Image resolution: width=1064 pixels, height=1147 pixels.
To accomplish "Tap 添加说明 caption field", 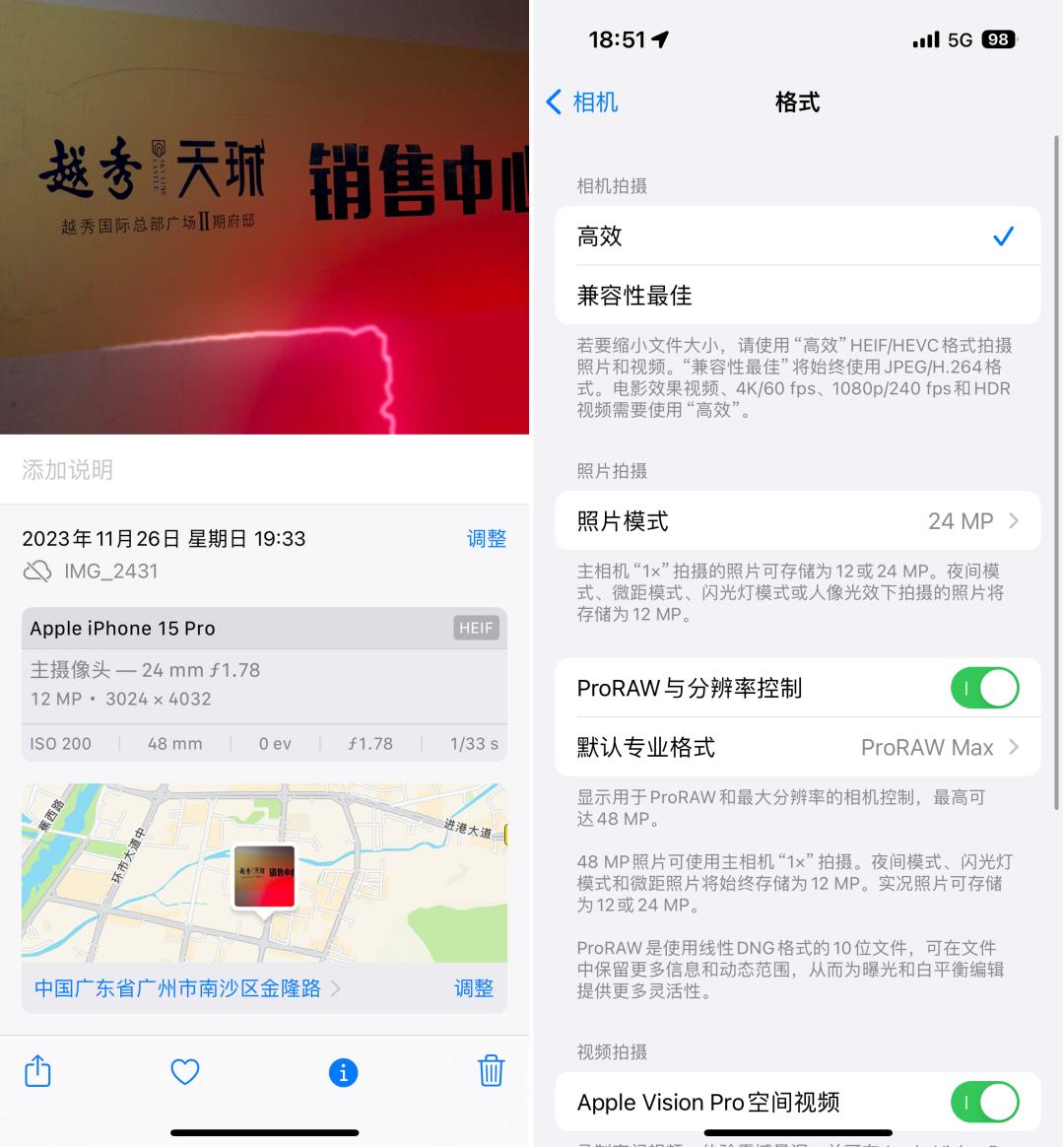I will tap(264, 470).
